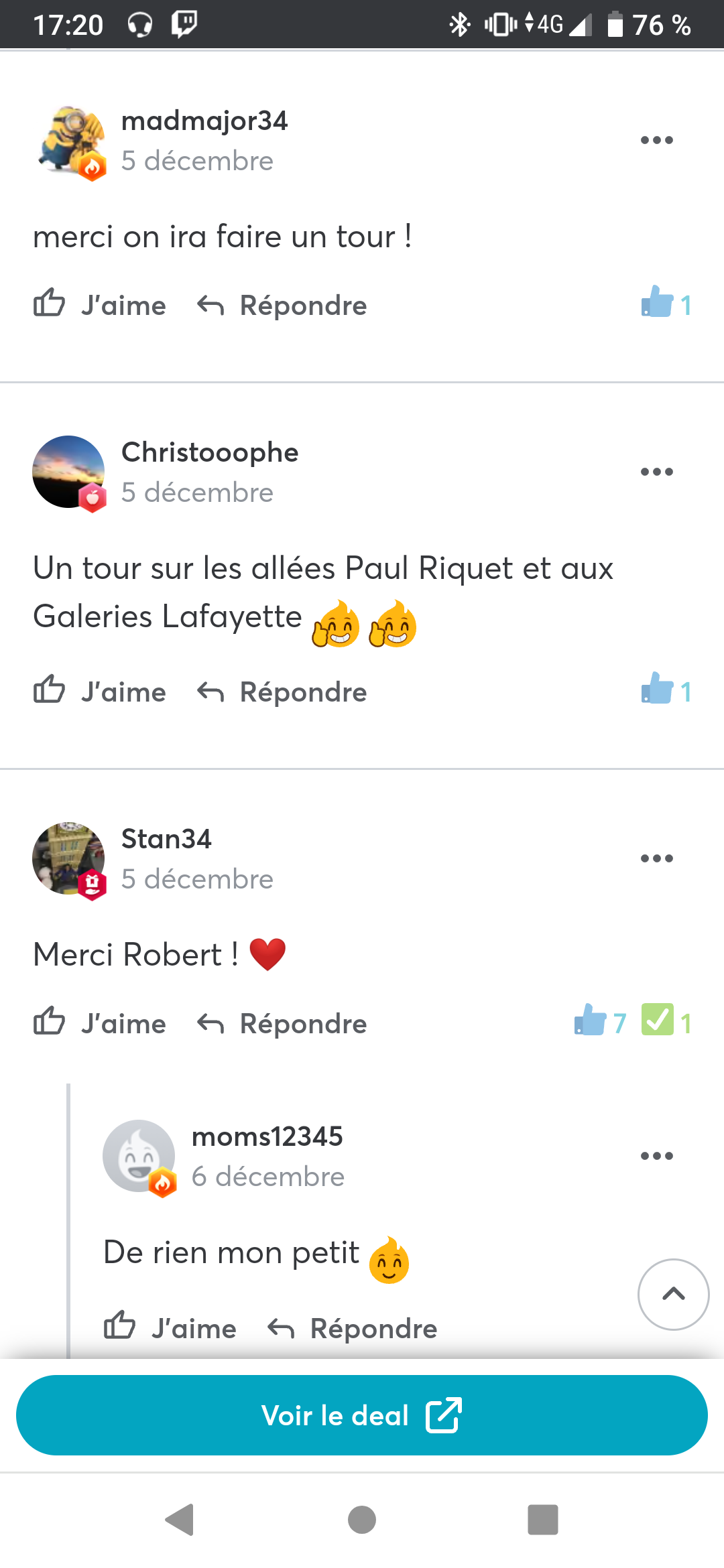This screenshot has width=724, height=1568.
Task: Reply to Christooophe's comment
Action: coord(282,692)
